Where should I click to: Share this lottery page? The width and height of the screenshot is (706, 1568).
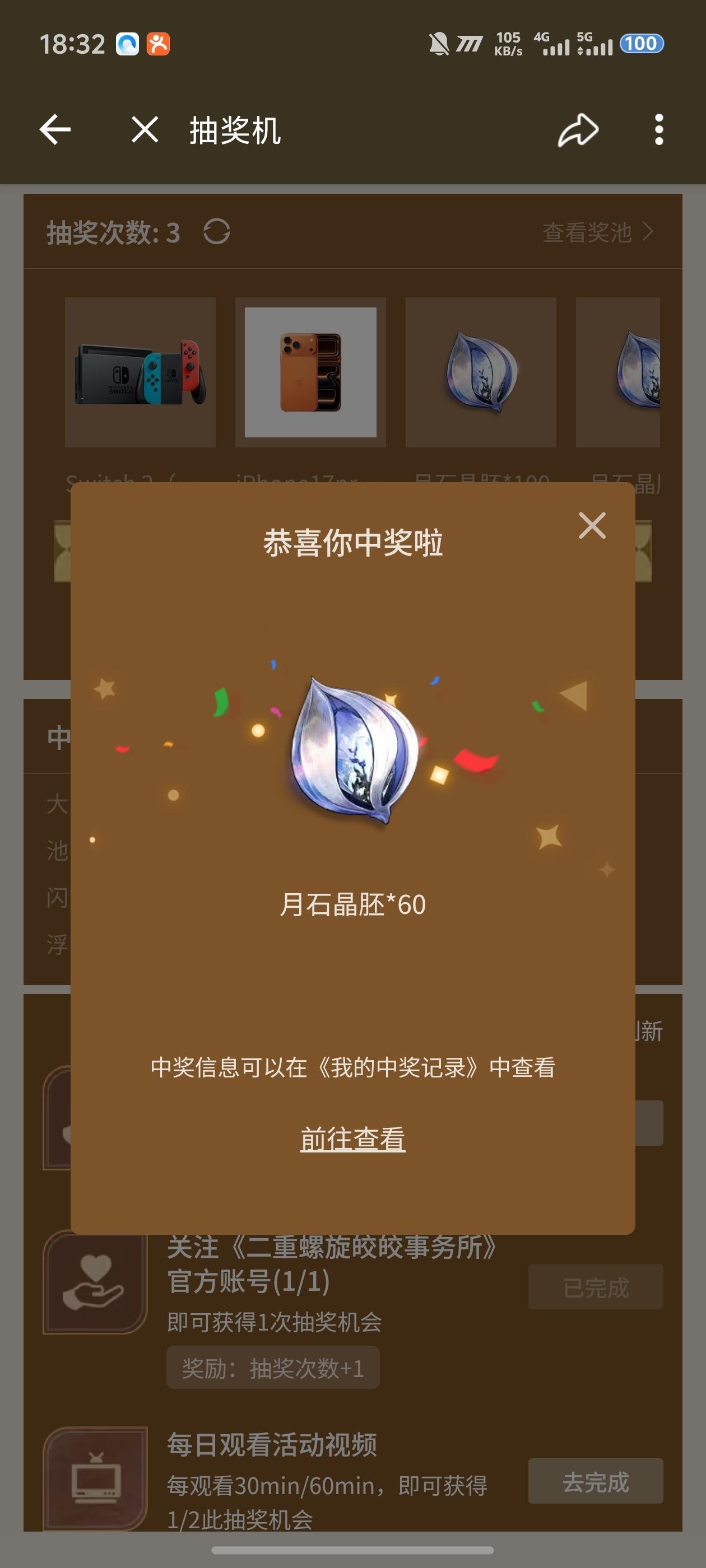pyautogui.click(x=578, y=130)
